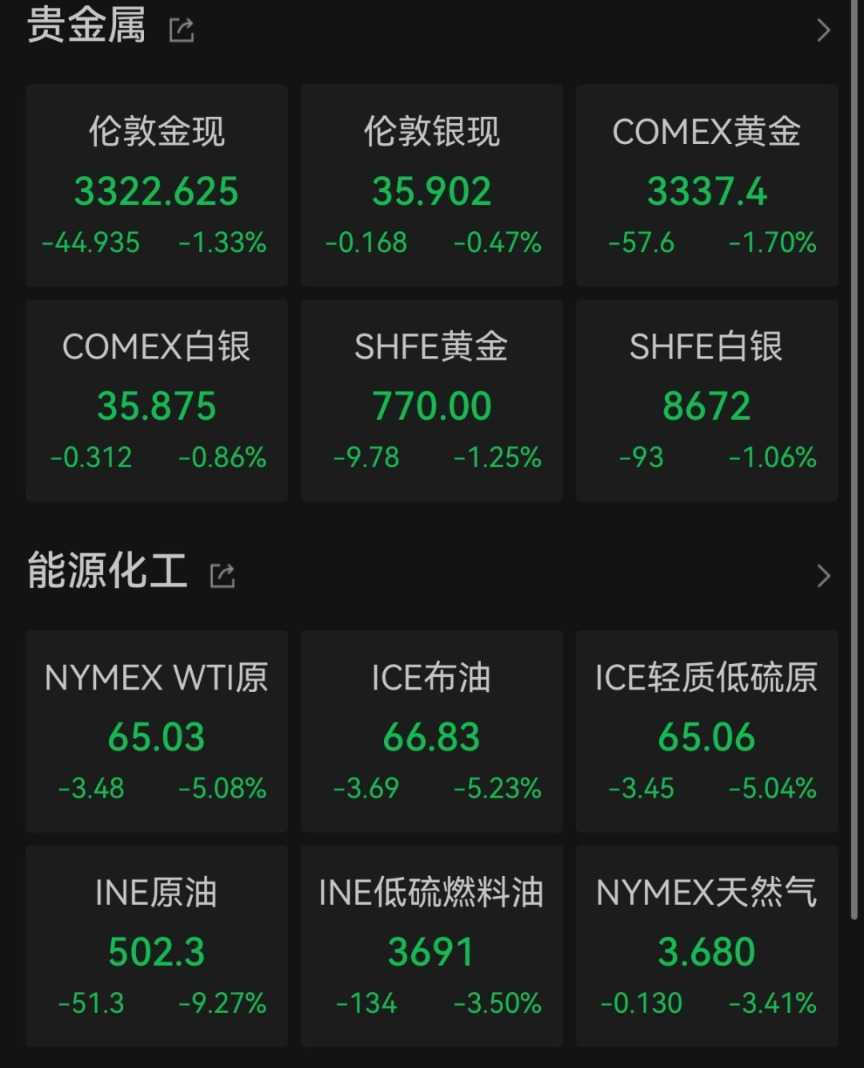Select the COMEX白银 quote card
The width and height of the screenshot is (864, 1068).
[157, 401]
